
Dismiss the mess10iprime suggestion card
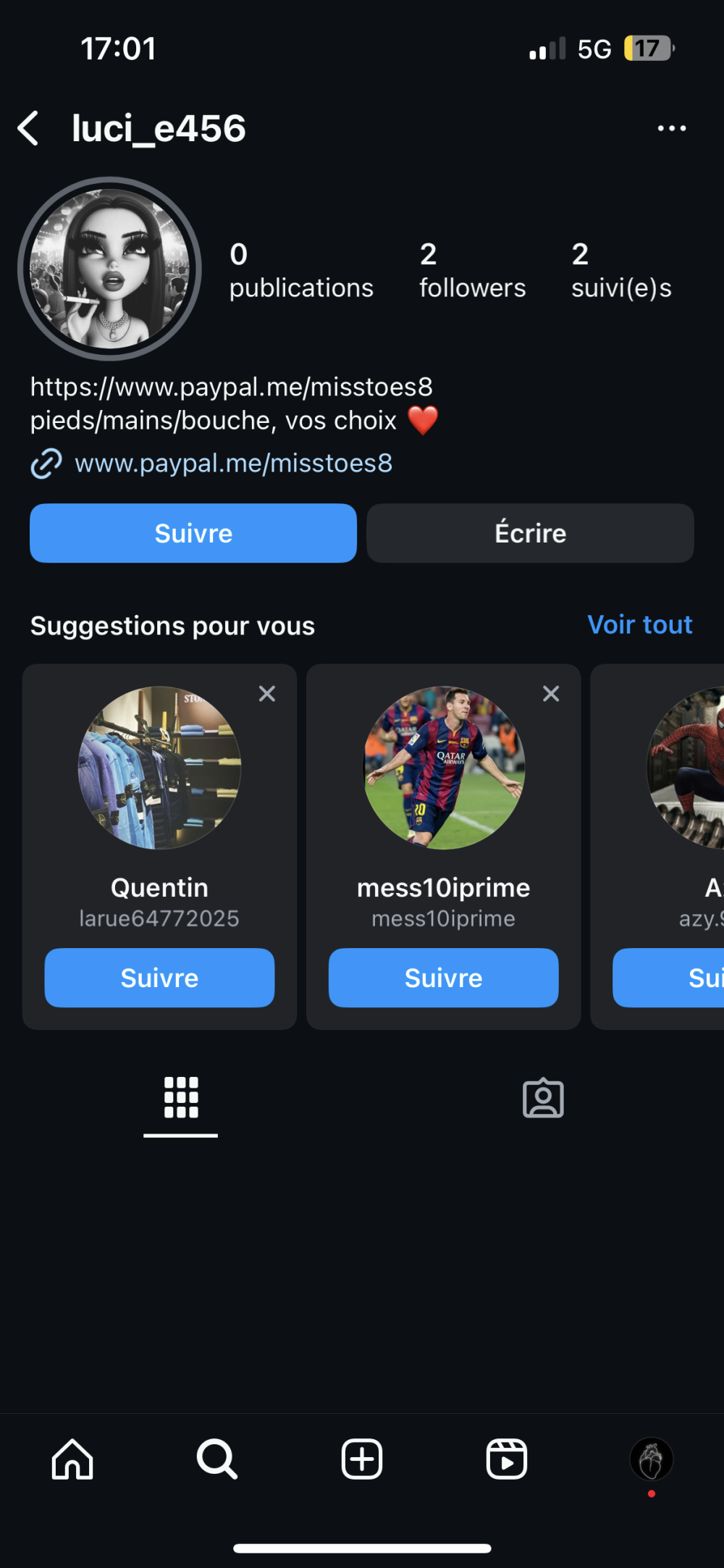[x=551, y=694]
